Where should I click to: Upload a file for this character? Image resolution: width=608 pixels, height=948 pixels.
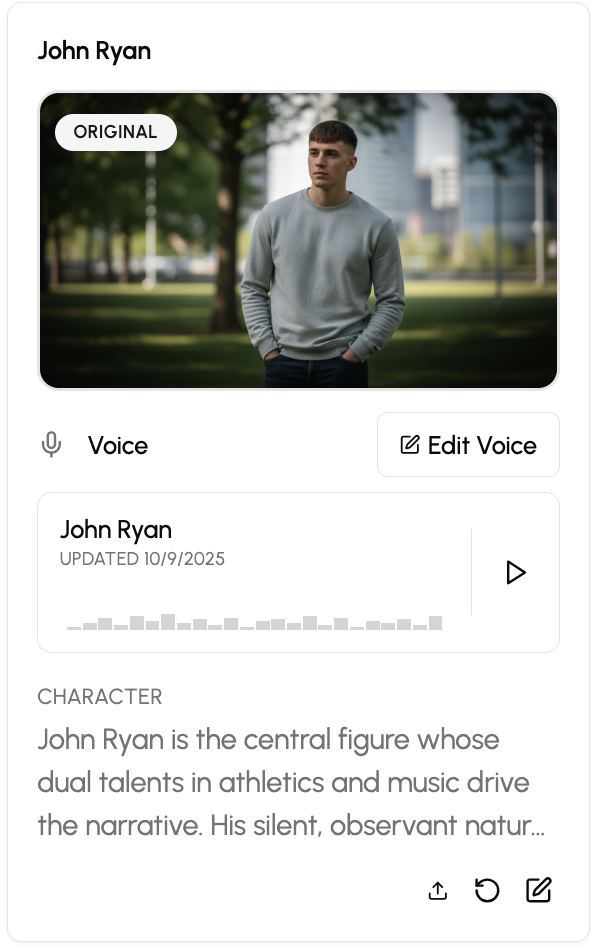(437, 890)
